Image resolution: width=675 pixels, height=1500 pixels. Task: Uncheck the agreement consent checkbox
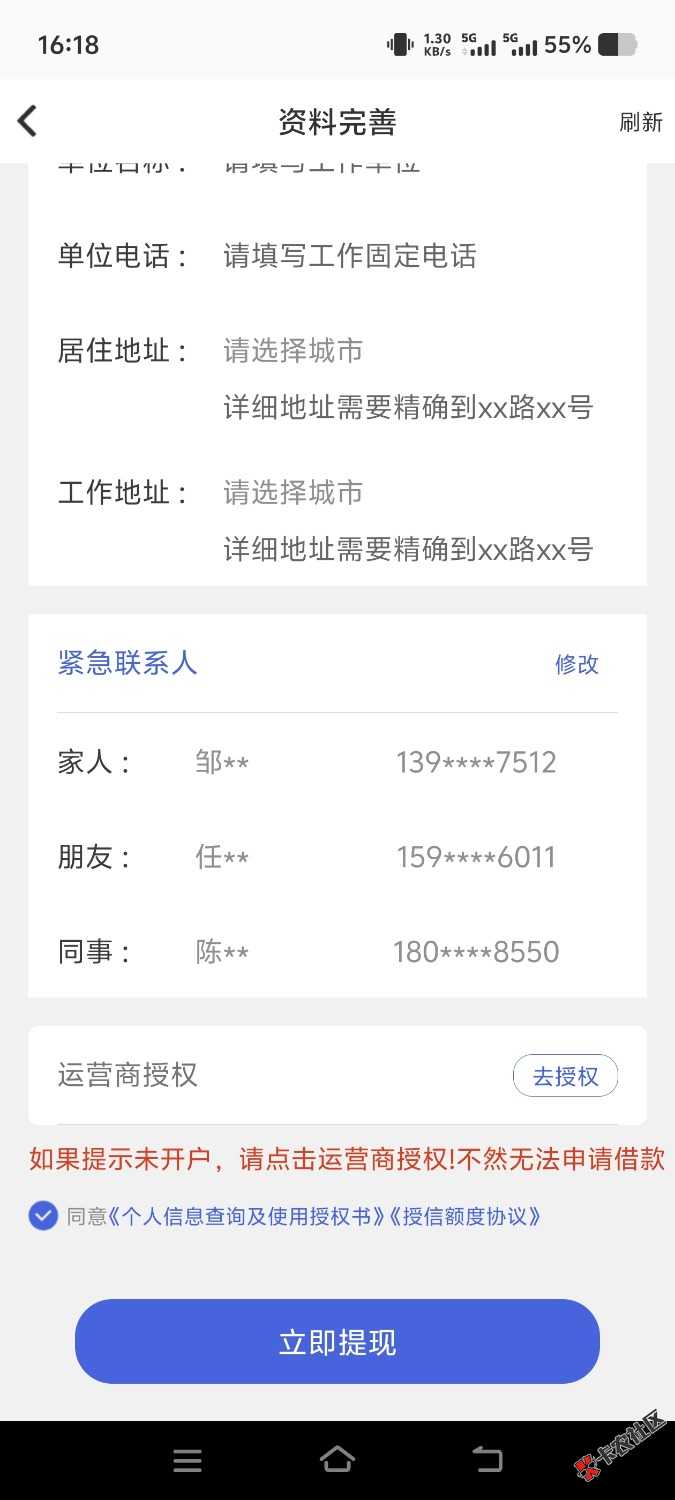43,1216
